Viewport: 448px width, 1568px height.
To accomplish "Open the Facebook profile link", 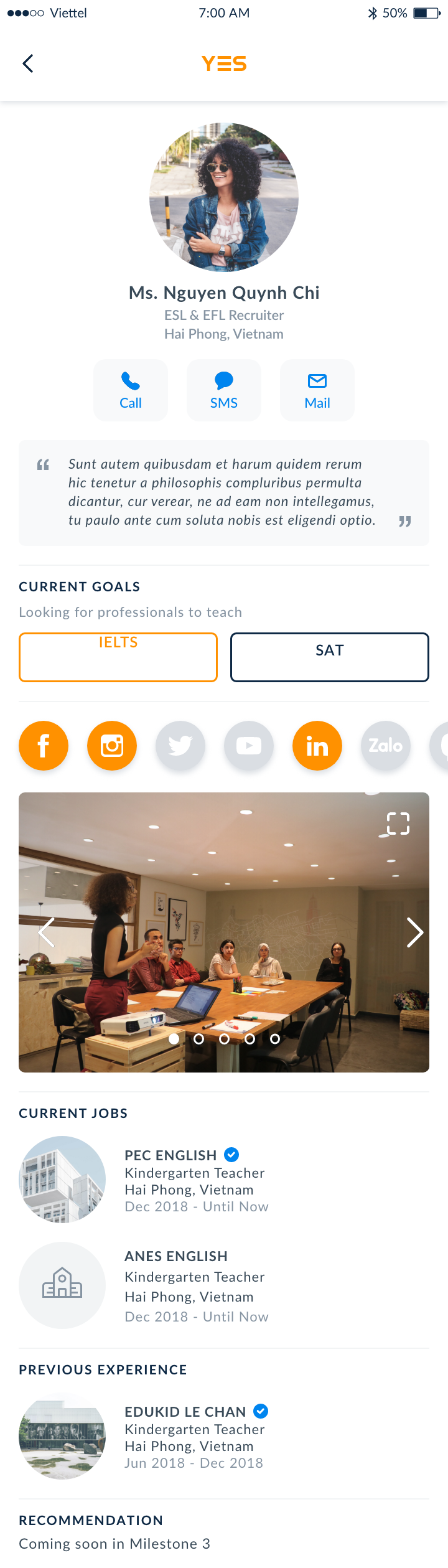I will coord(44,746).
